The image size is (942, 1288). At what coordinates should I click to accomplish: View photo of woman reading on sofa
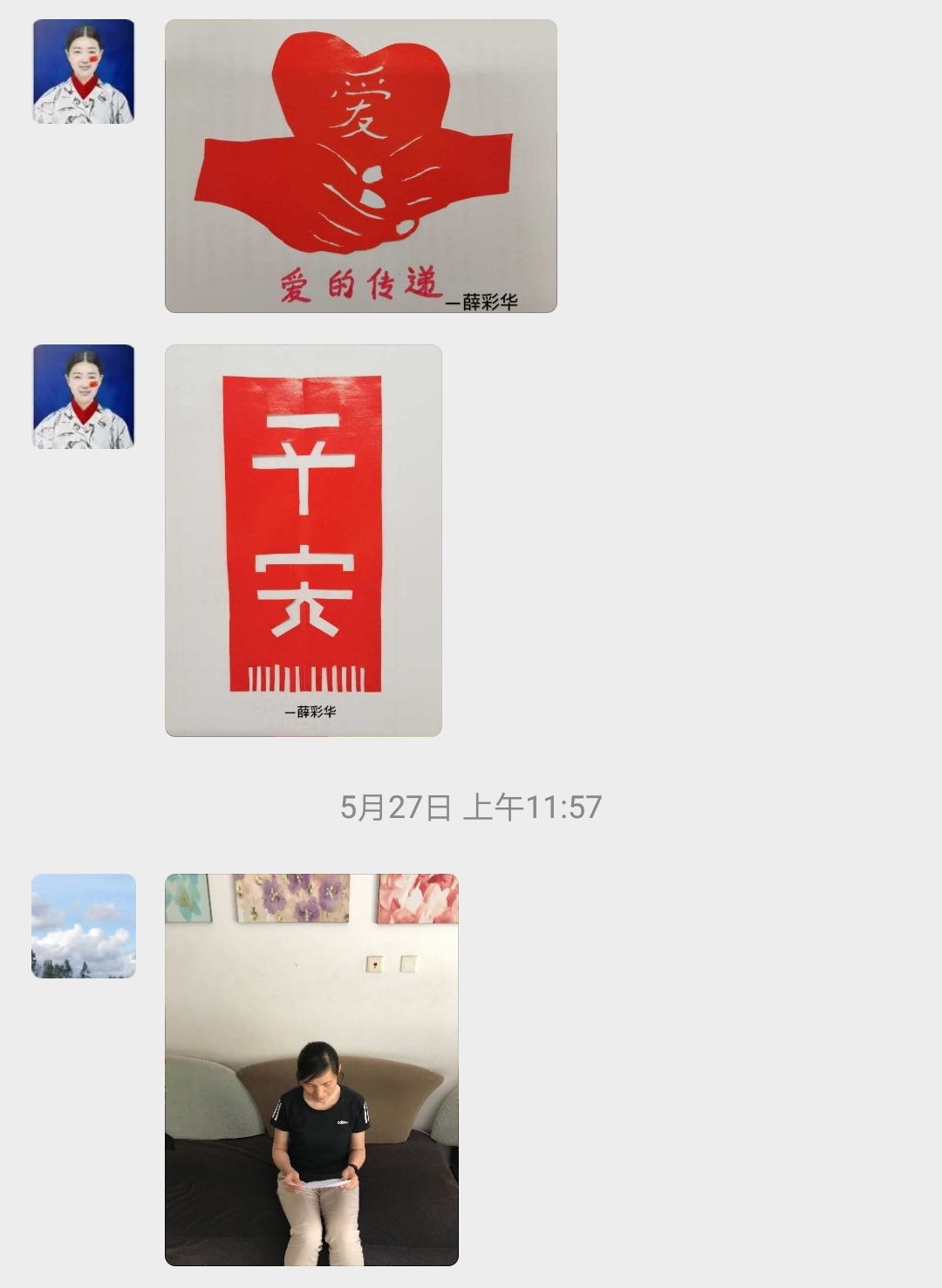pos(311,1069)
